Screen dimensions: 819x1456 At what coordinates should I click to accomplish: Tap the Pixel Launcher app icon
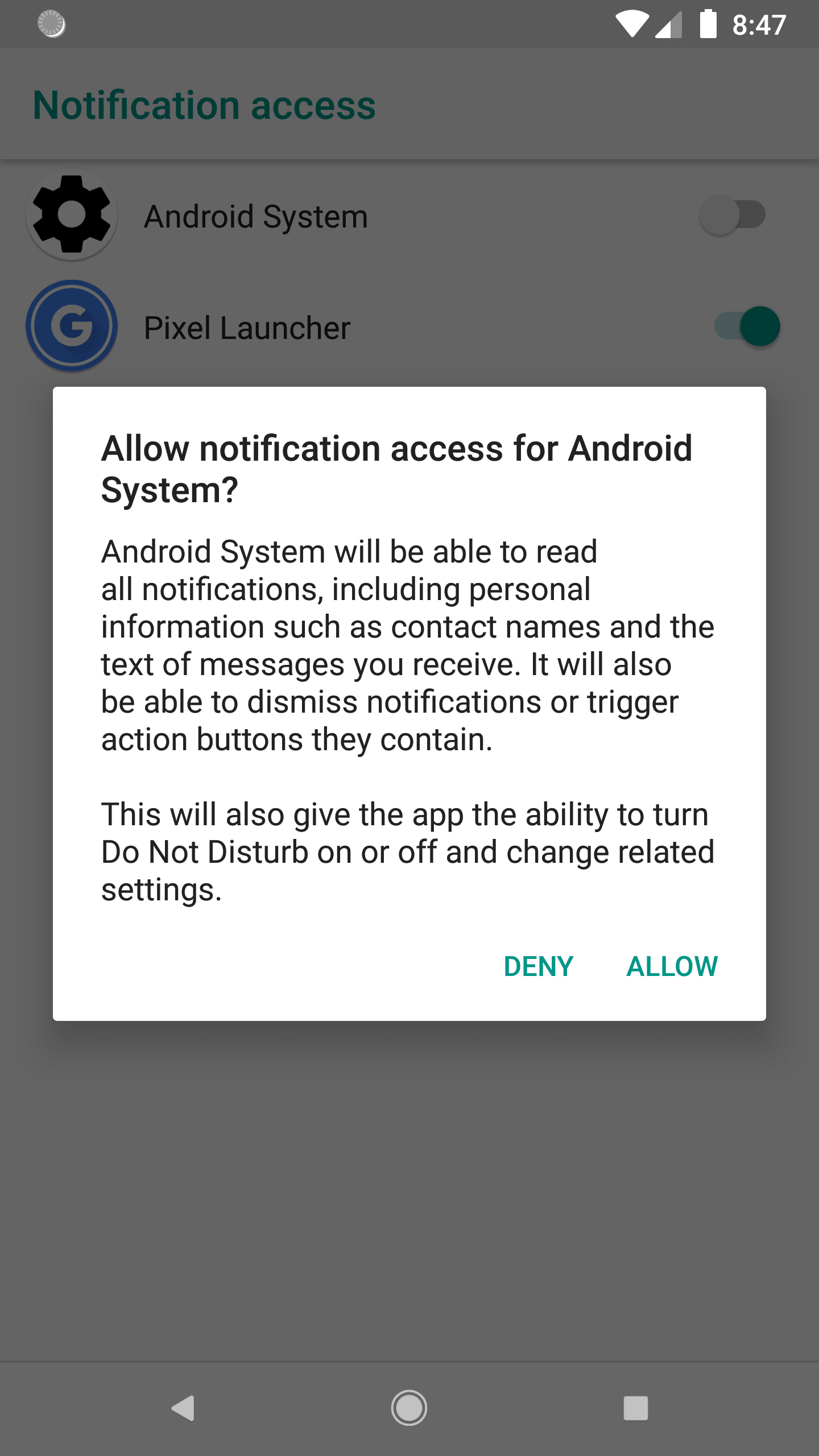(x=71, y=325)
